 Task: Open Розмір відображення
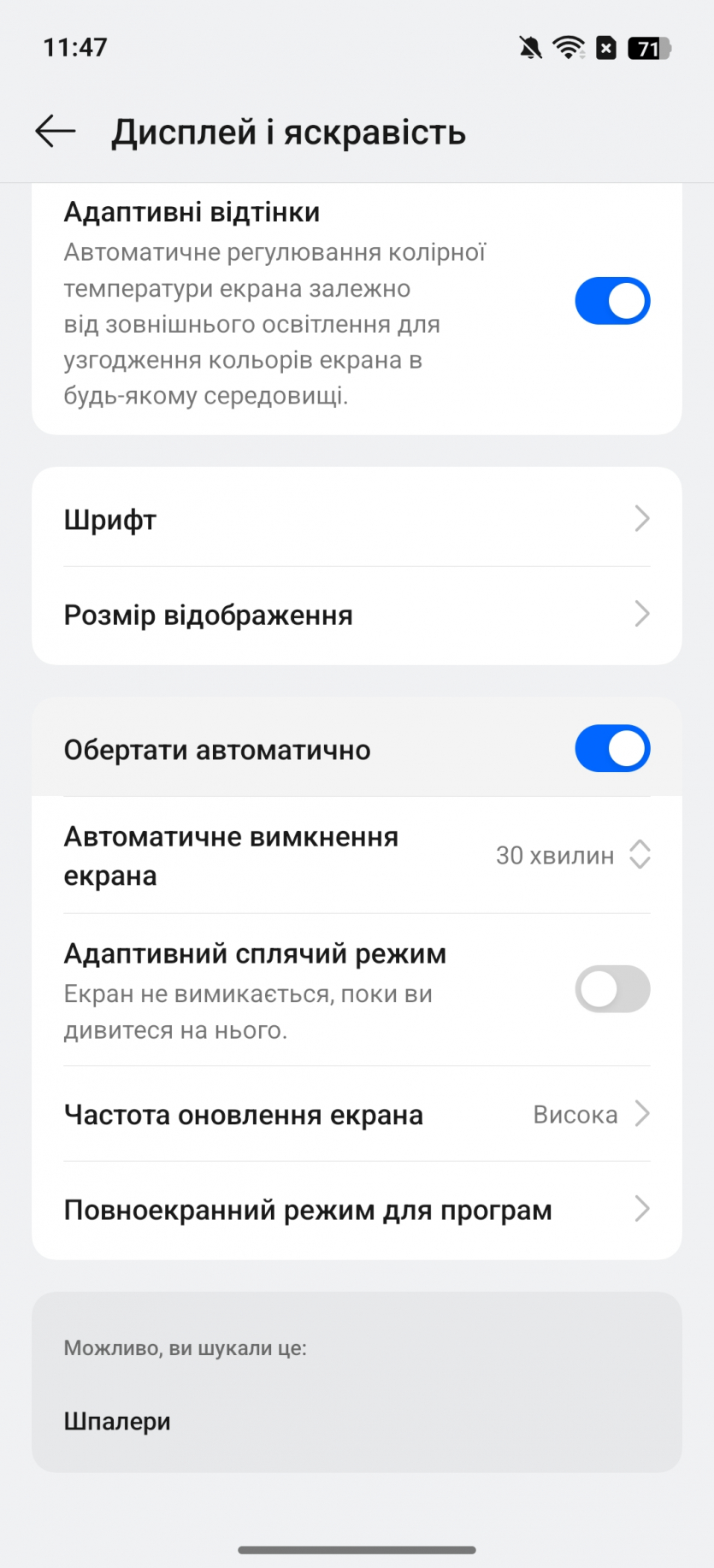pyautogui.click(x=357, y=615)
